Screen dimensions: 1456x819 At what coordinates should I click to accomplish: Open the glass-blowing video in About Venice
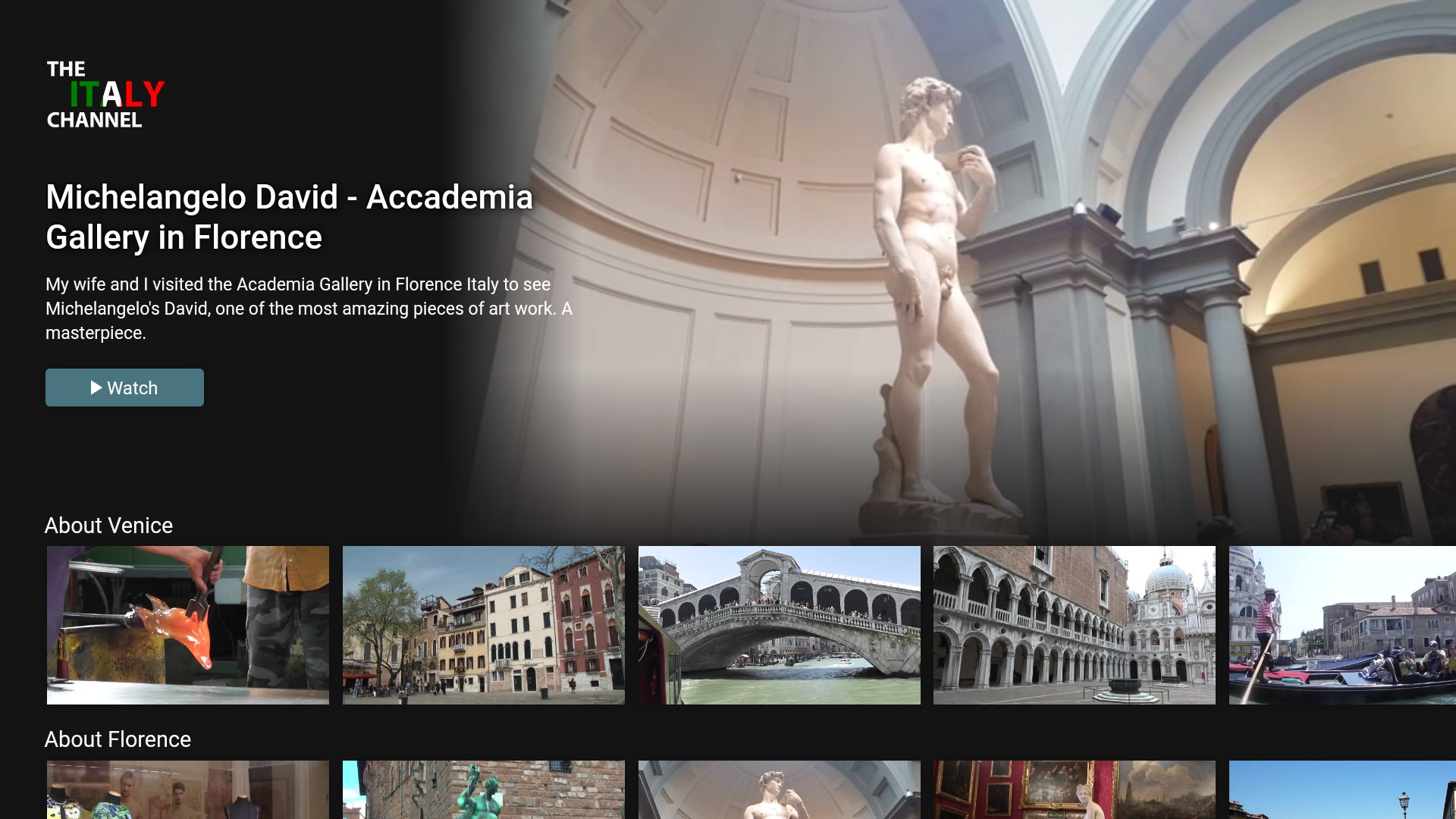188,625
